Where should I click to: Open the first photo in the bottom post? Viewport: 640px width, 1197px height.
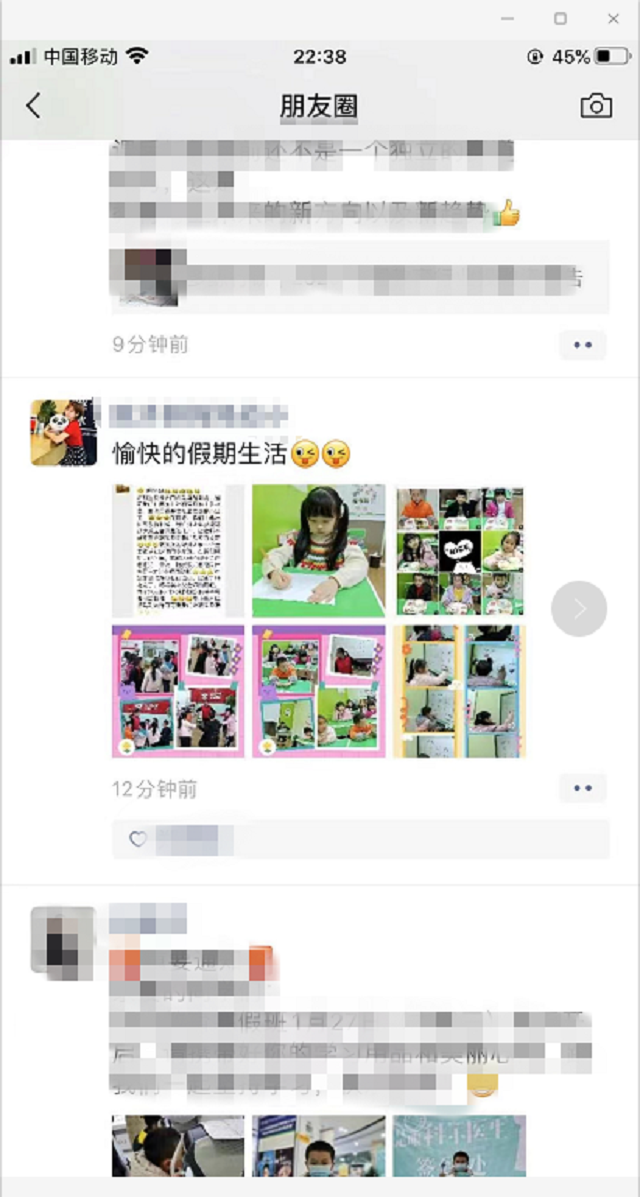(x=178, y=1145)
